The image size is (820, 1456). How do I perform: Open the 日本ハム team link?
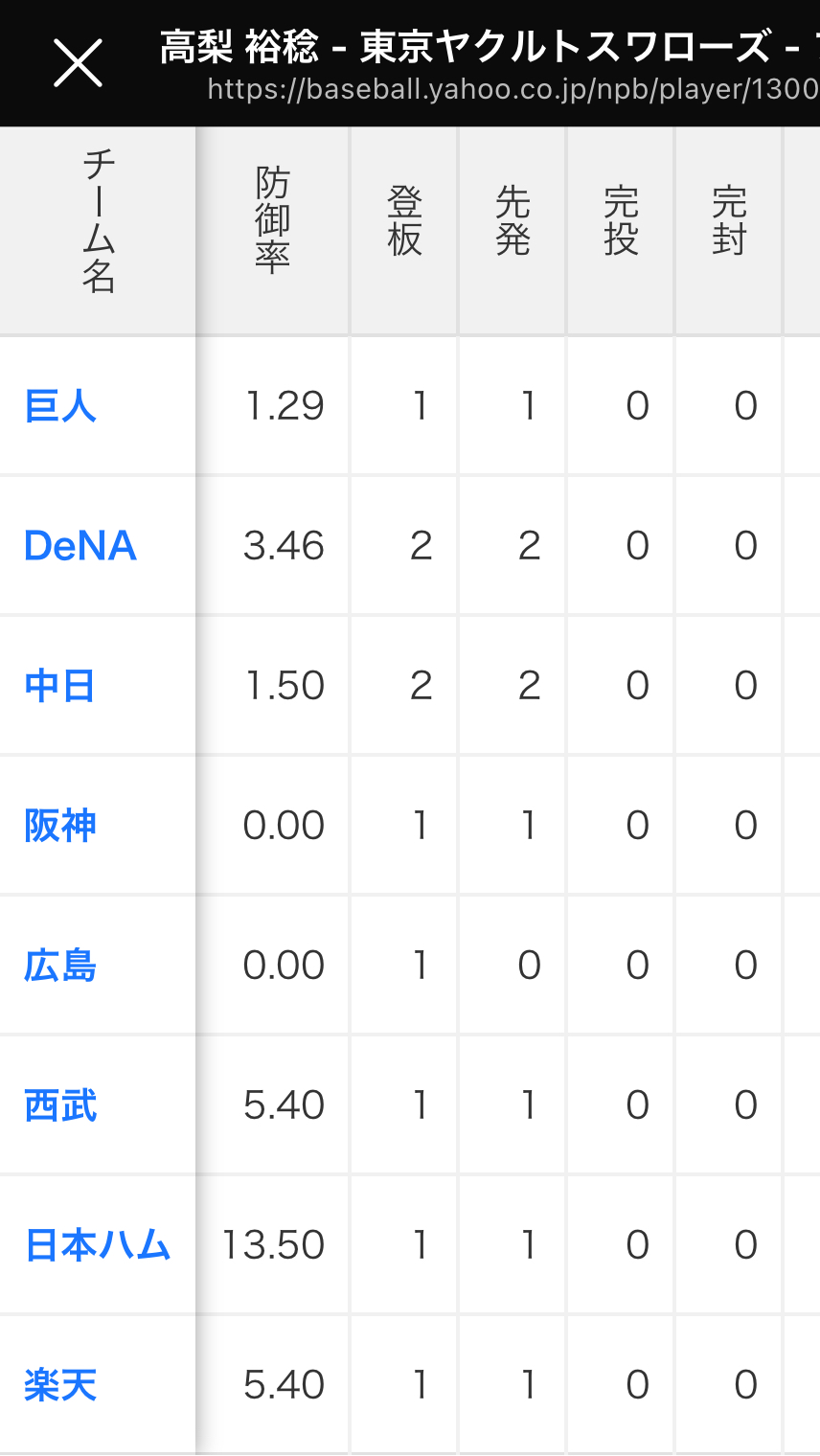coord(98,1245)
